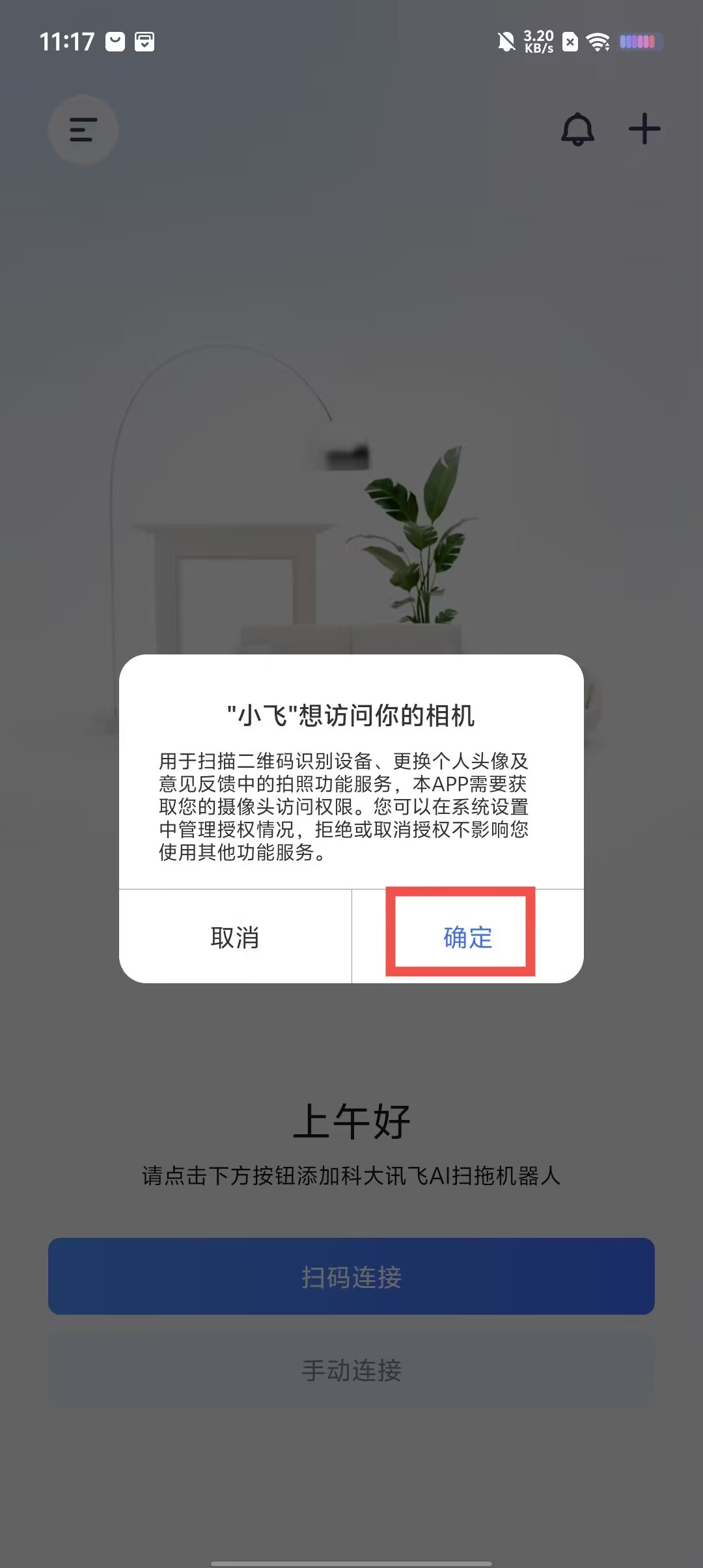Tap 确定 to allow camera access
703x1568 pixels.
tap(467, 937)
